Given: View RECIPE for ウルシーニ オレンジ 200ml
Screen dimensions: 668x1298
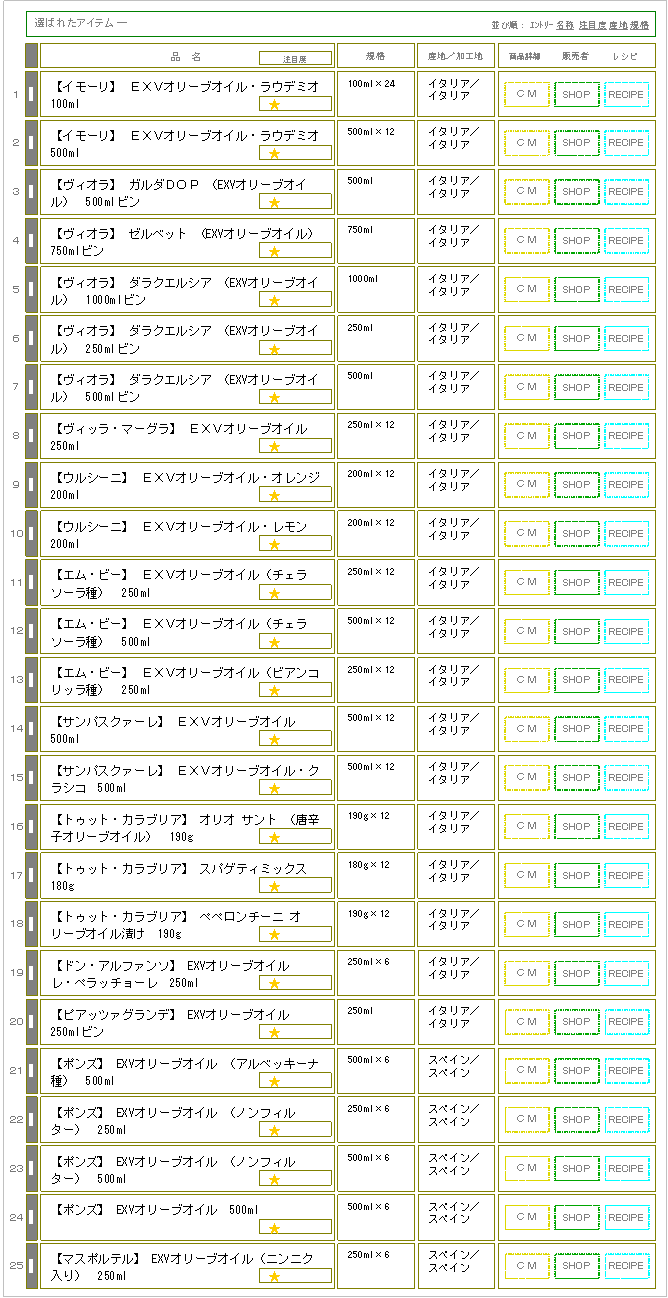Looking at the screenshot, I should click(626, 485).
